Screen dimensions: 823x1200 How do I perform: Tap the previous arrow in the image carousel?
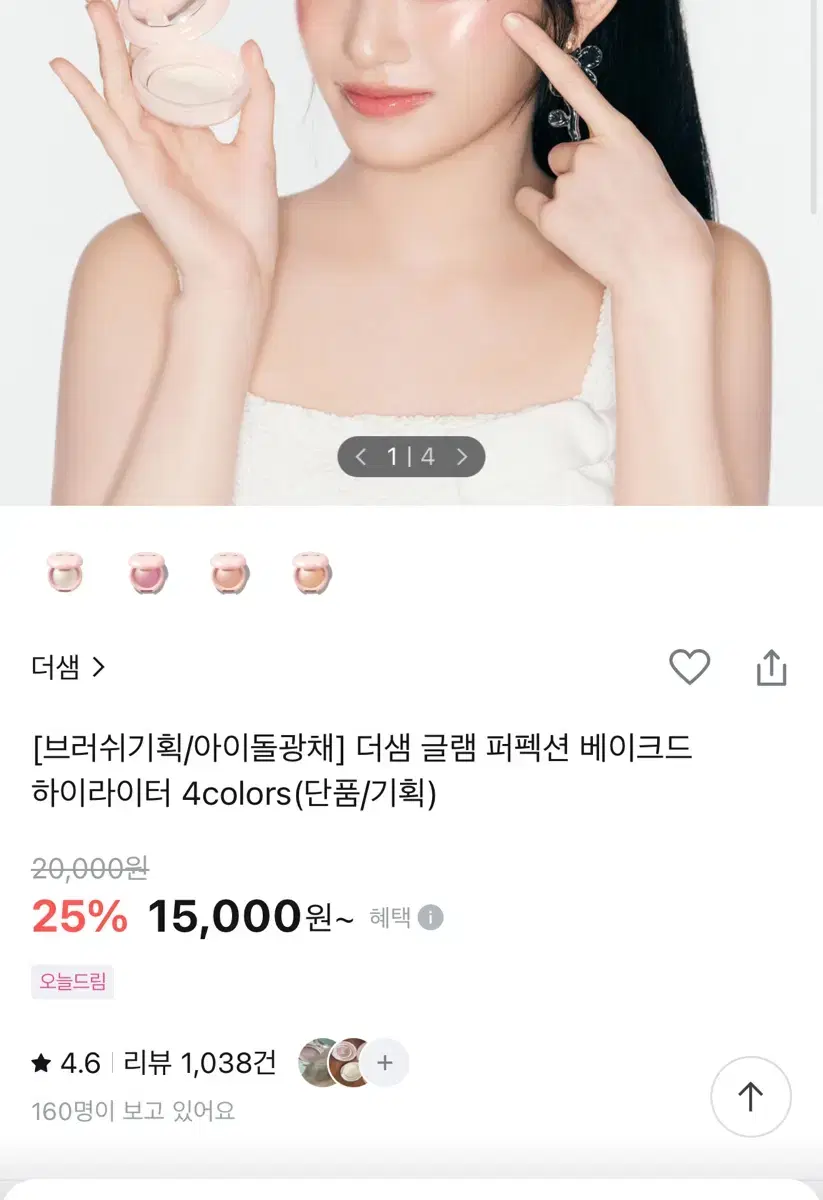coord(361,457)
